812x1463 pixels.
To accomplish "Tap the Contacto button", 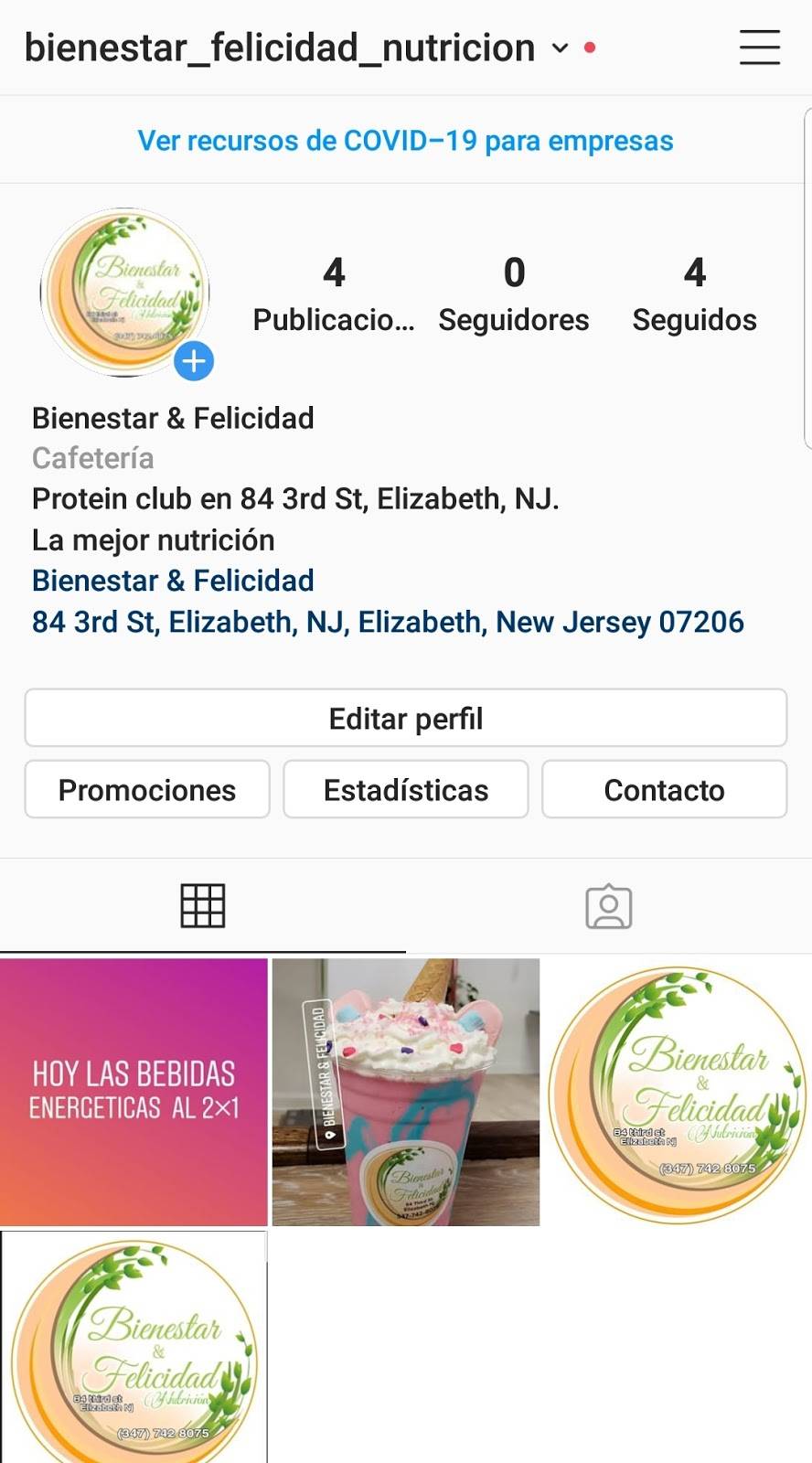I will [x=664, y=789].
